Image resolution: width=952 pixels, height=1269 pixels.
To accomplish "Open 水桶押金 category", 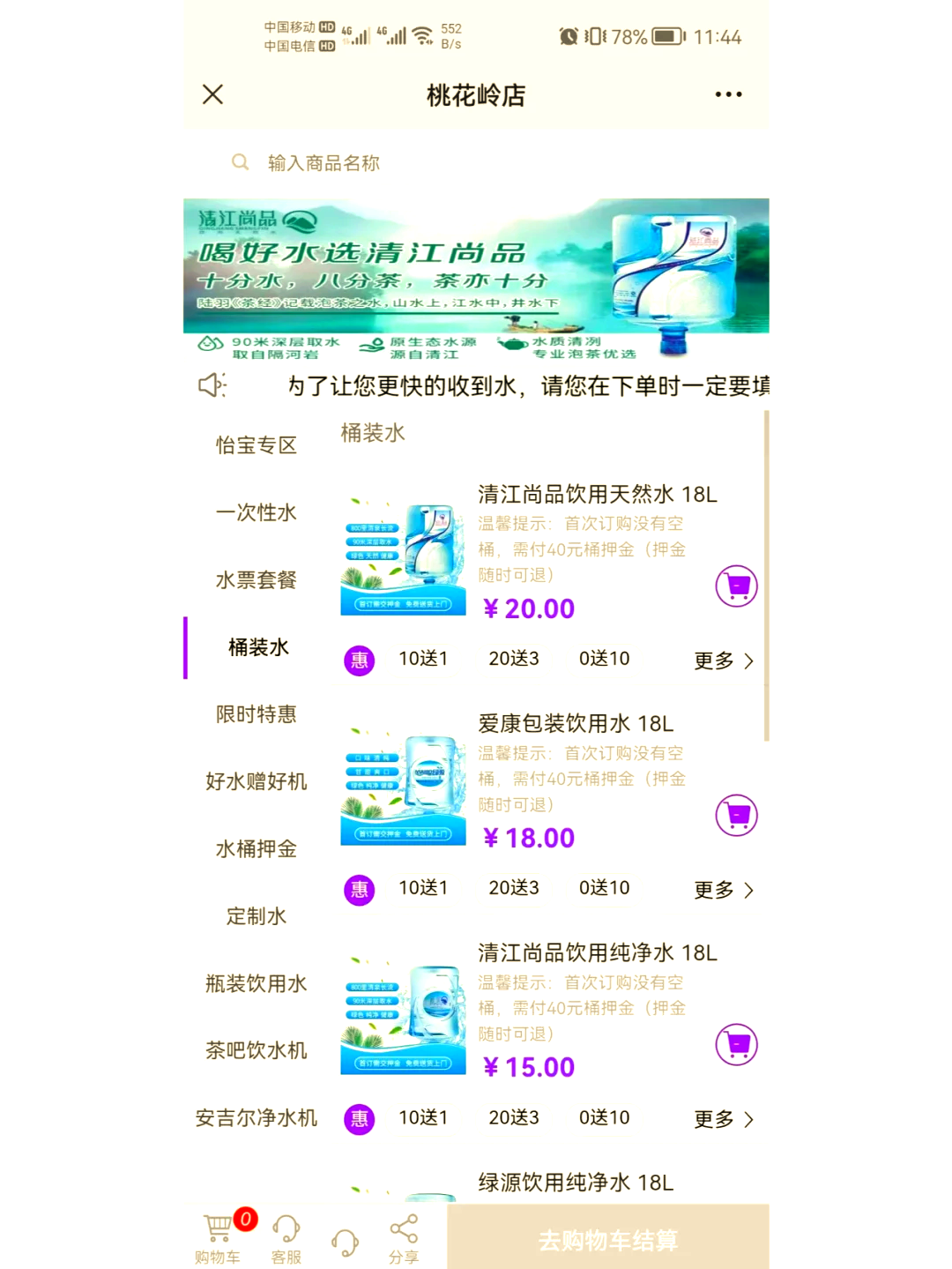I will (x=257, y=849).
